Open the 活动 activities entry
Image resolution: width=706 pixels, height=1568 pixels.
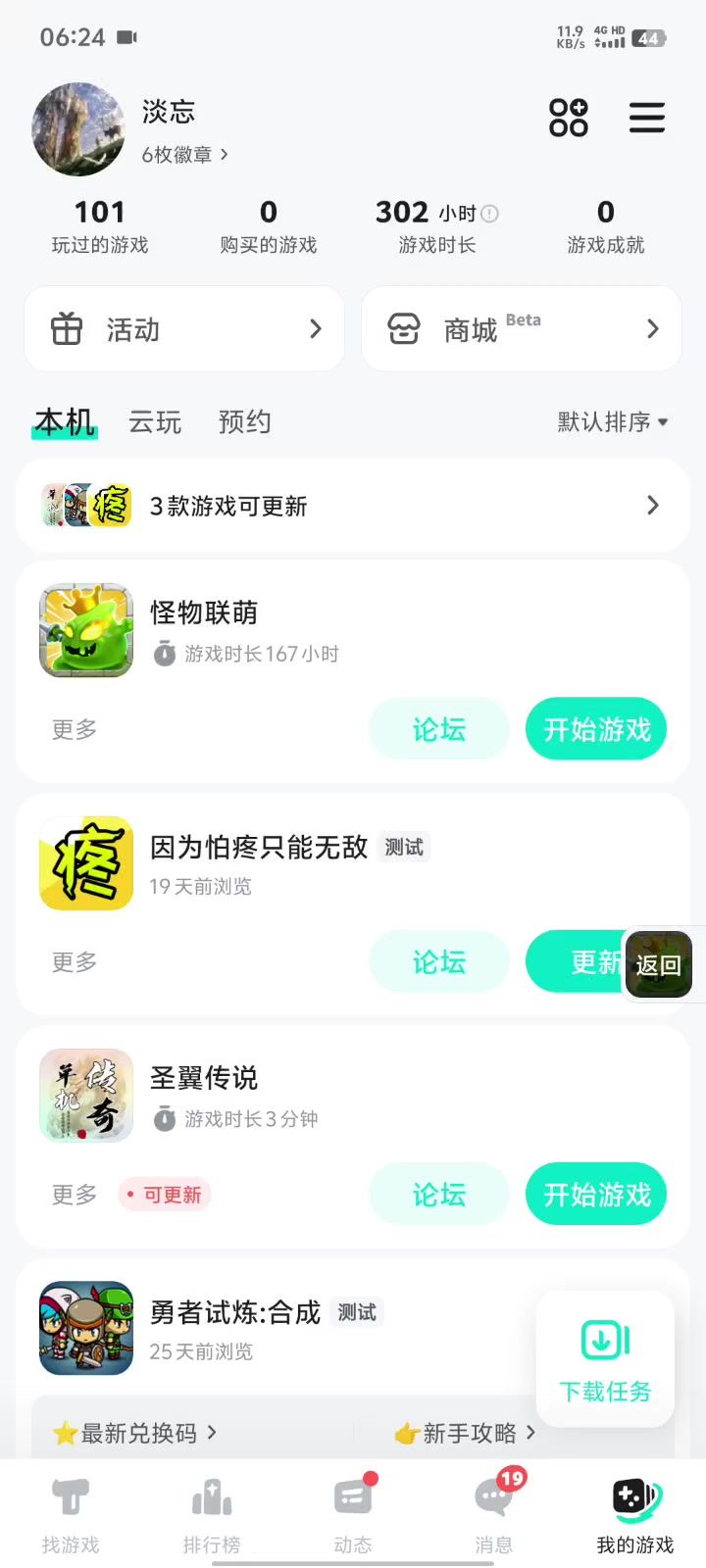184,329
